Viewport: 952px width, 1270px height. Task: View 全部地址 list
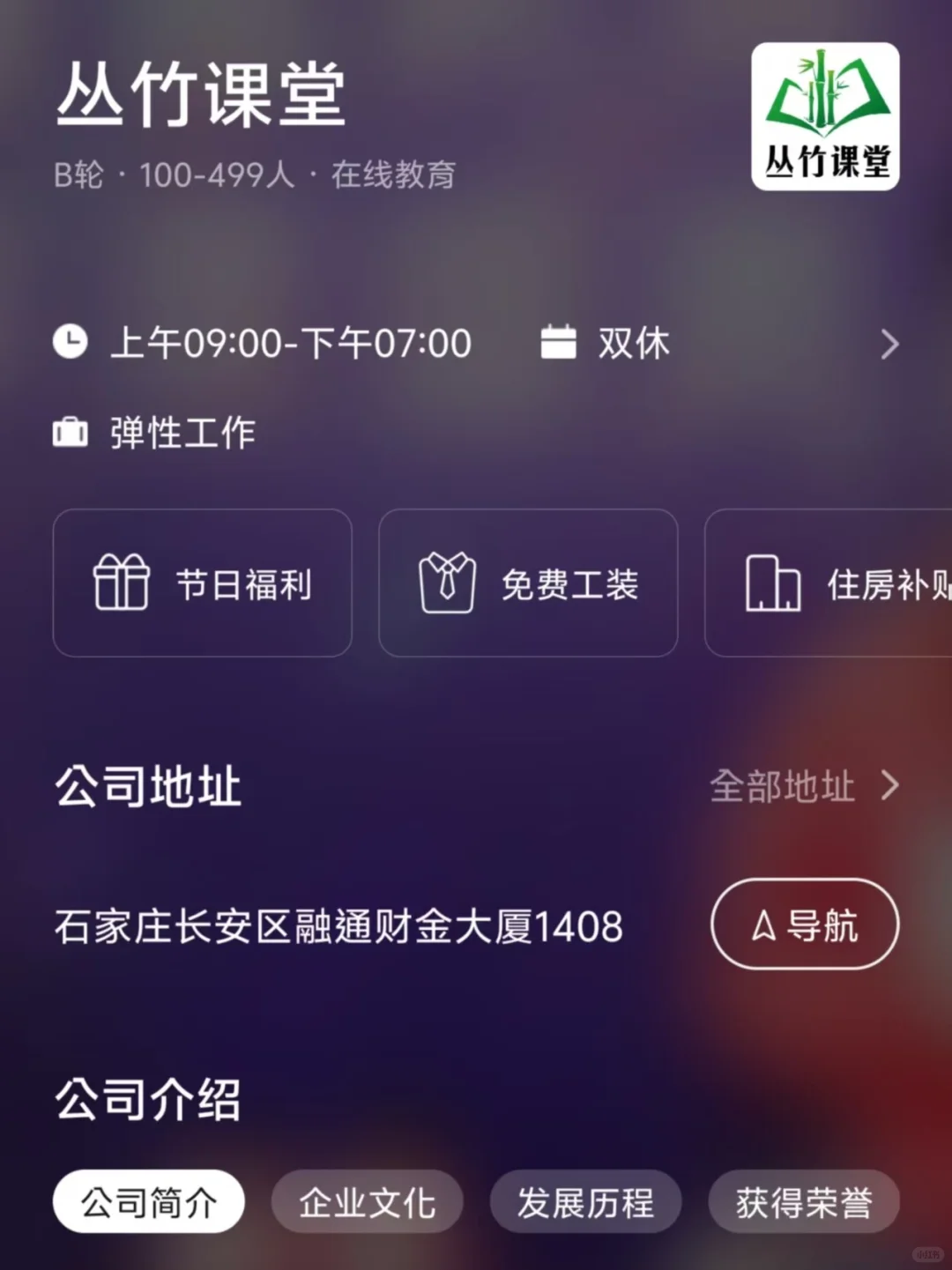(x=803, y=785)
